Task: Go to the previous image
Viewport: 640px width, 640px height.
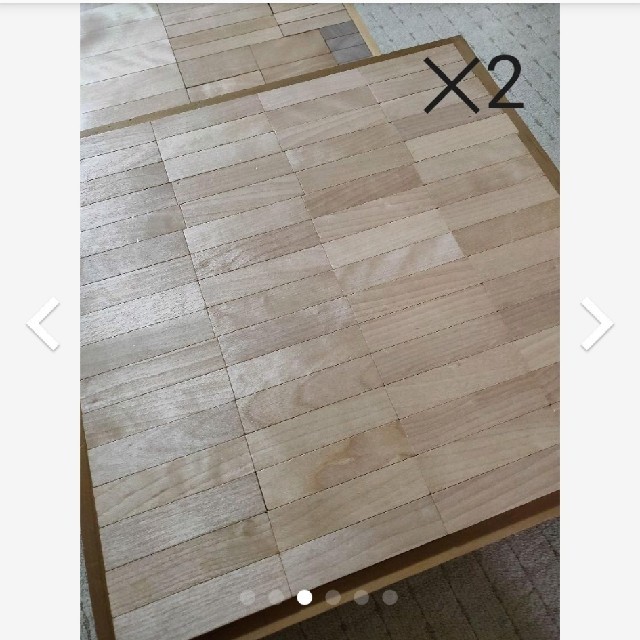Action: coord(43,325)
